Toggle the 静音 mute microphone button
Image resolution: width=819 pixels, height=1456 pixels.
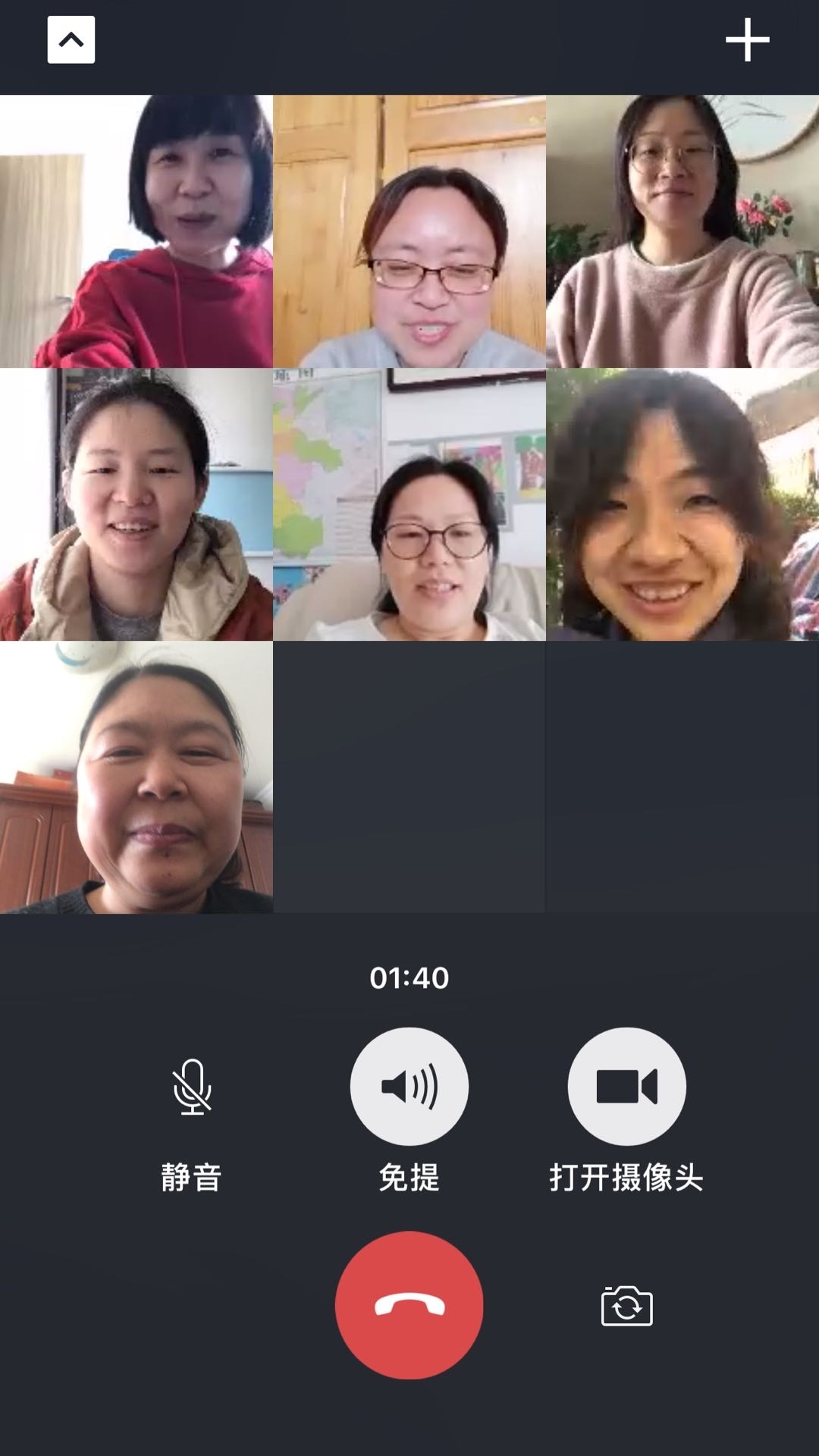coord(192,1087)
